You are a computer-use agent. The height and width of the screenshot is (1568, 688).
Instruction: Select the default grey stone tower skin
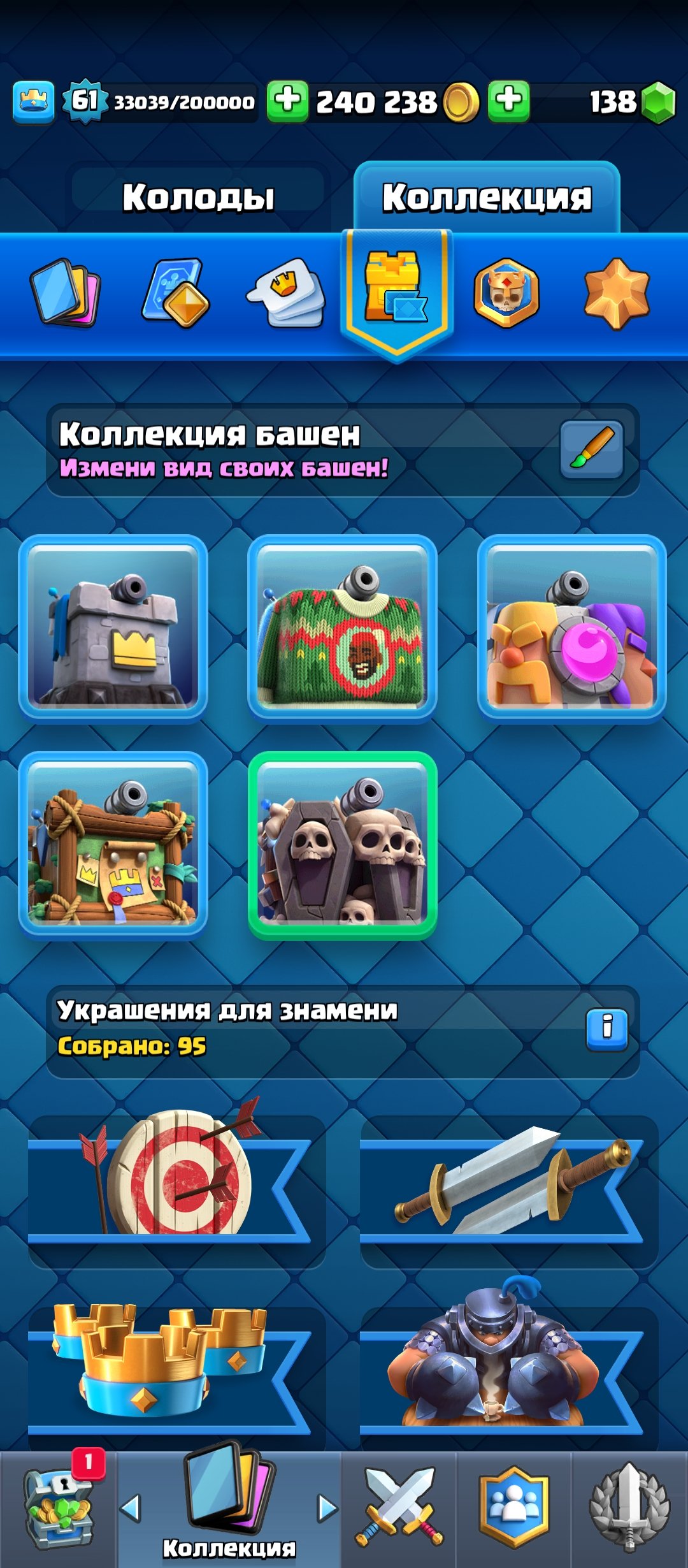(x=113, y=627)
